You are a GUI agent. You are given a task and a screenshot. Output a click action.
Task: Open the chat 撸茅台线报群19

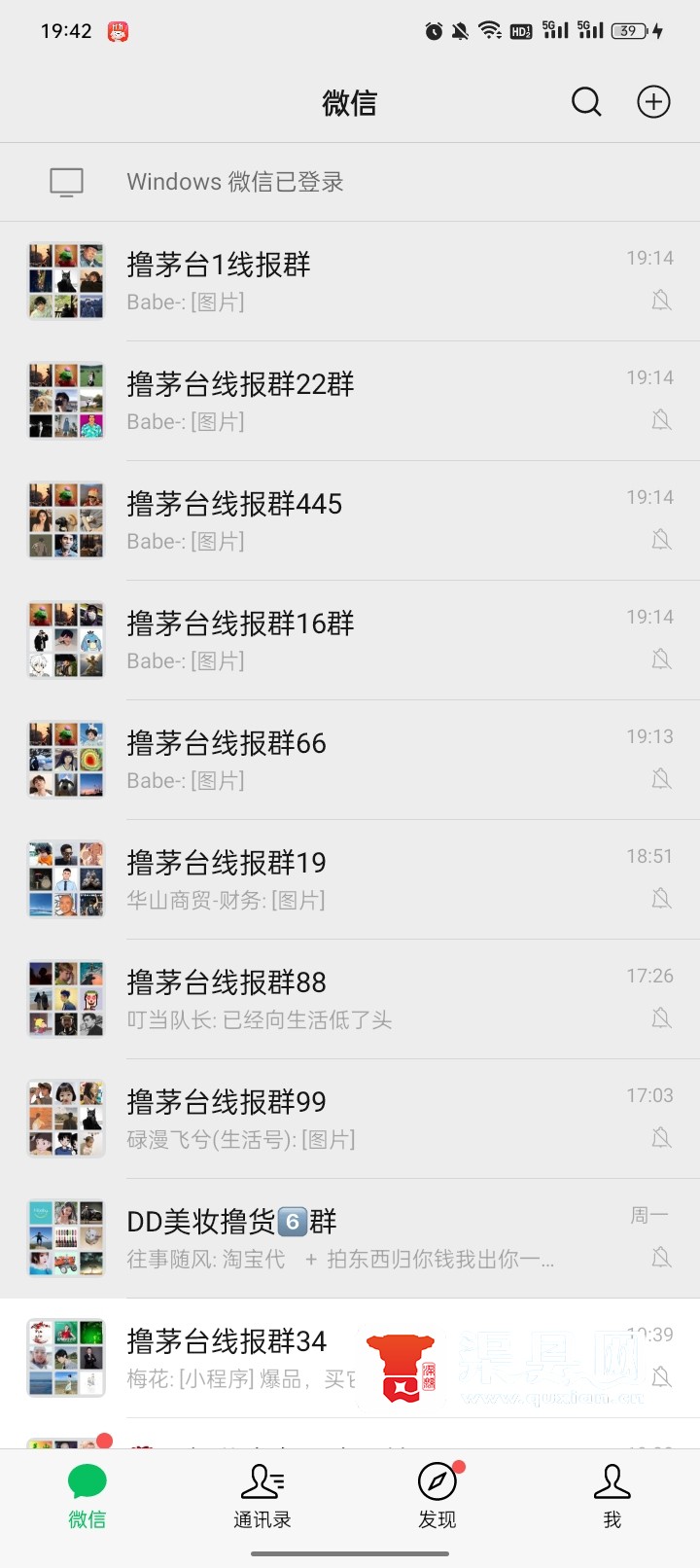pyautogui.click(x=350, y=879)
